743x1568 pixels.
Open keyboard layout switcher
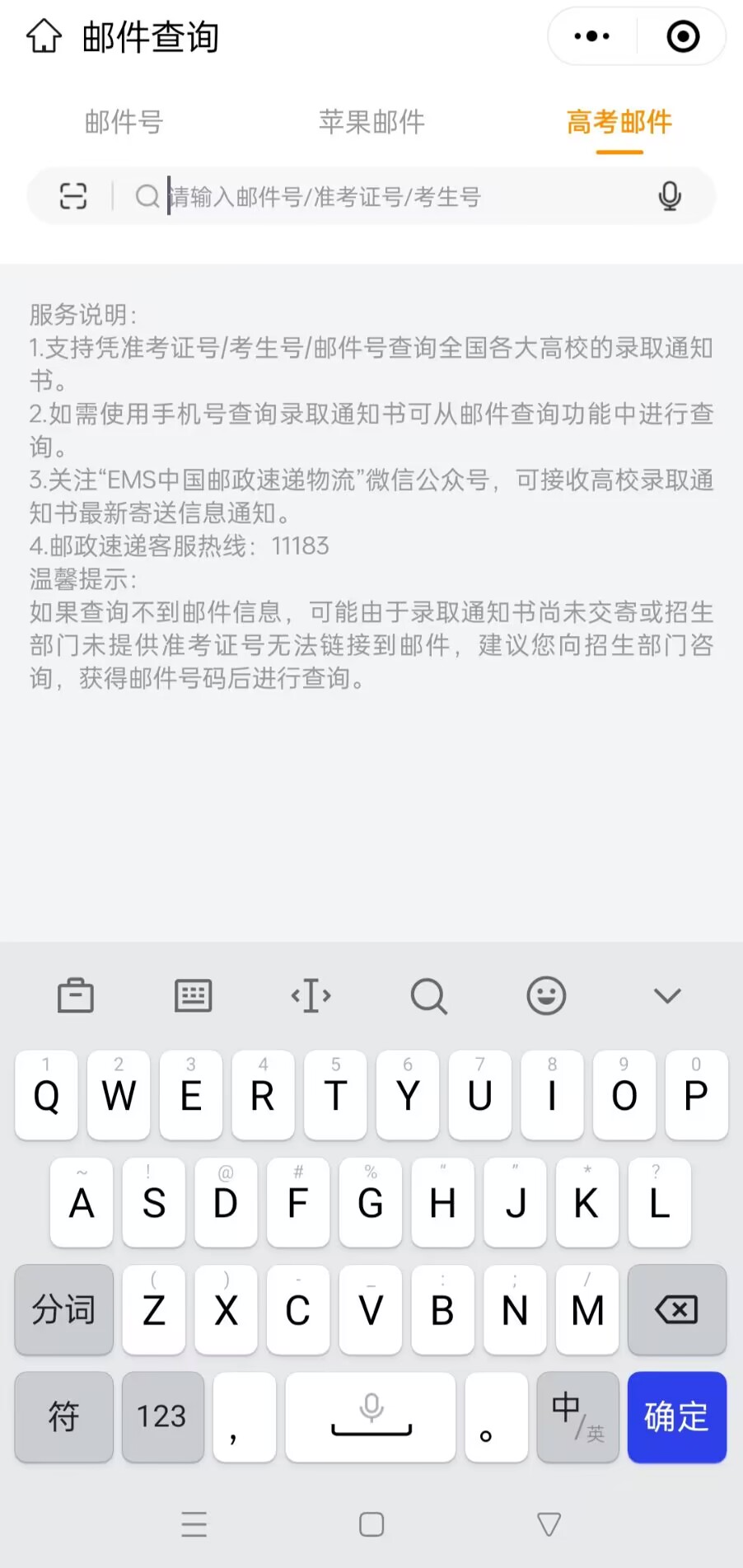[194, 995]
